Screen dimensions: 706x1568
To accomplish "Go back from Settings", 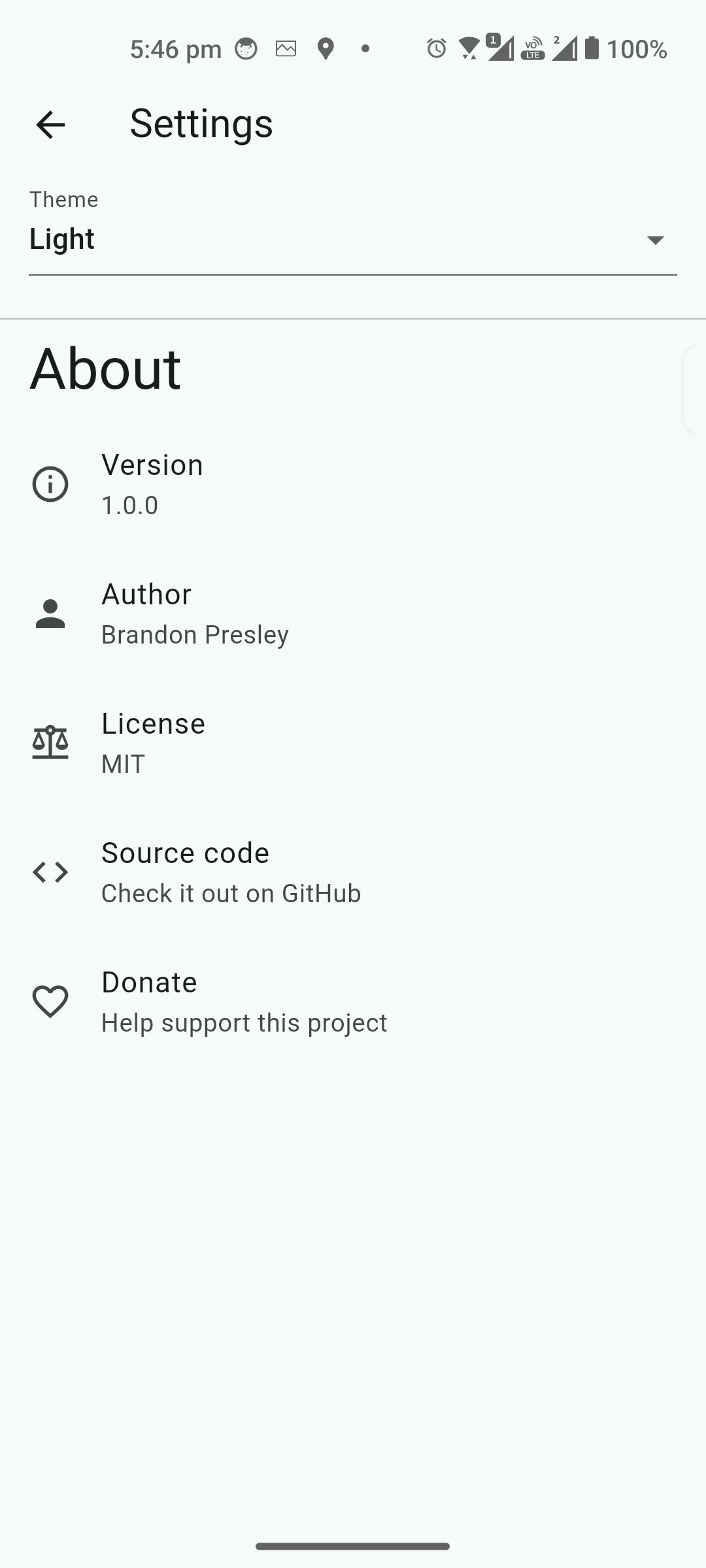I will tap(50, 124).
